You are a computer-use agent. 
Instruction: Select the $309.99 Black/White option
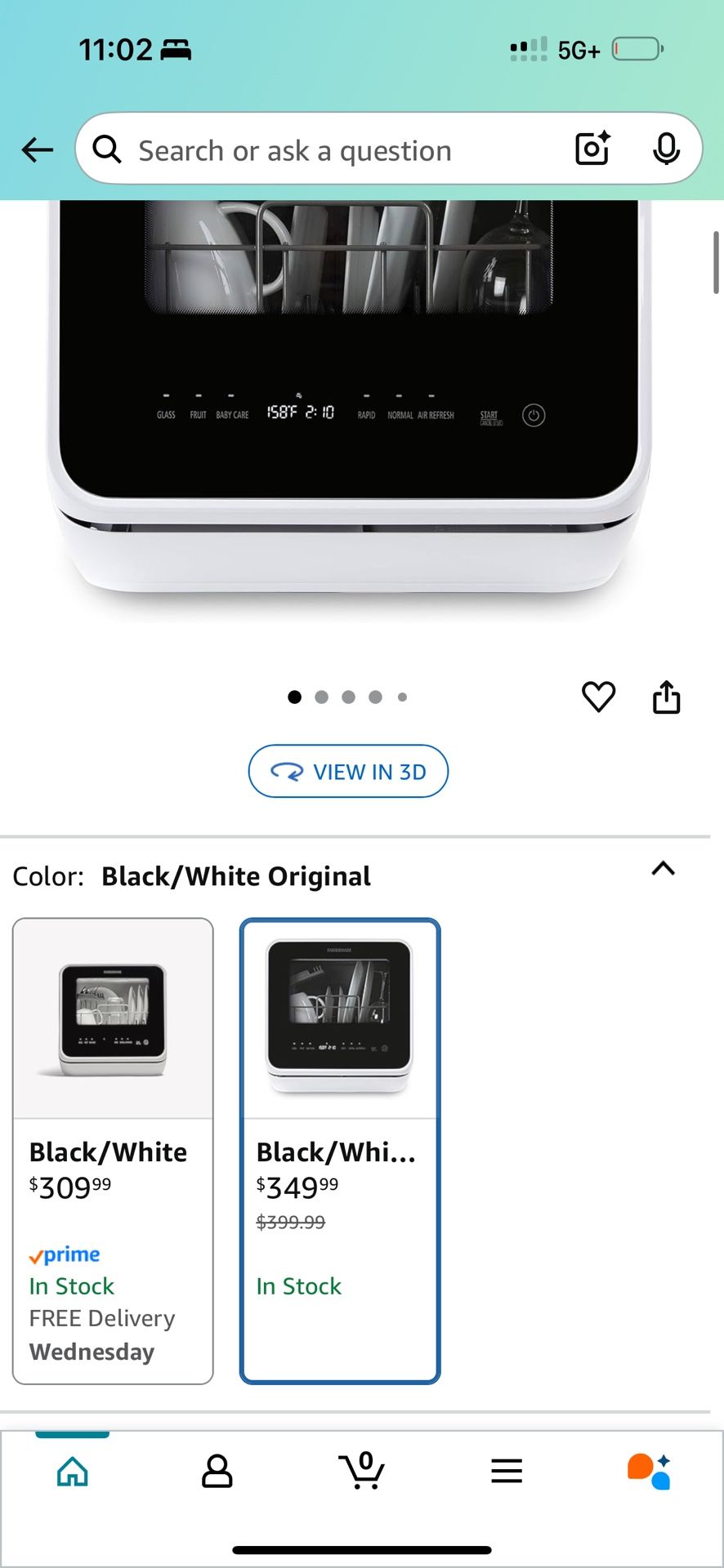[113, 1150]
